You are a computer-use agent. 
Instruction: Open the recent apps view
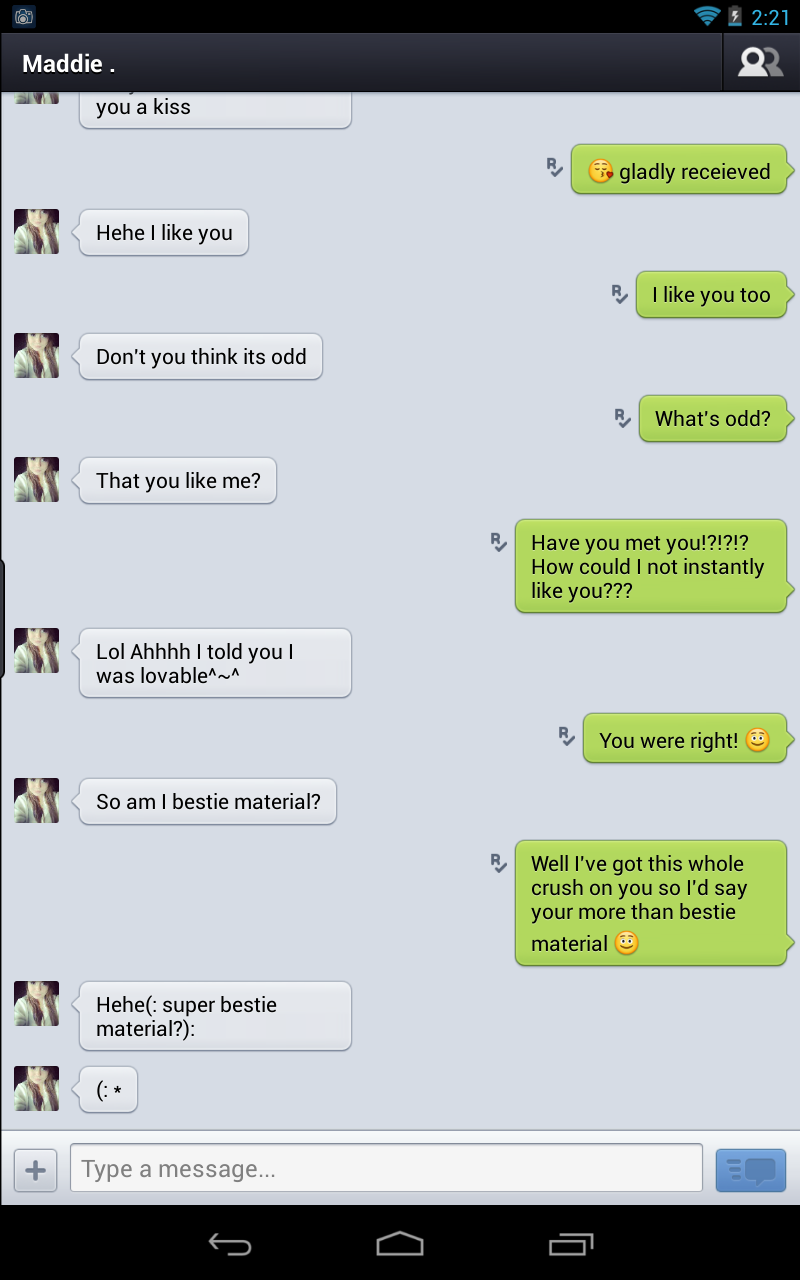[571, 1243]
